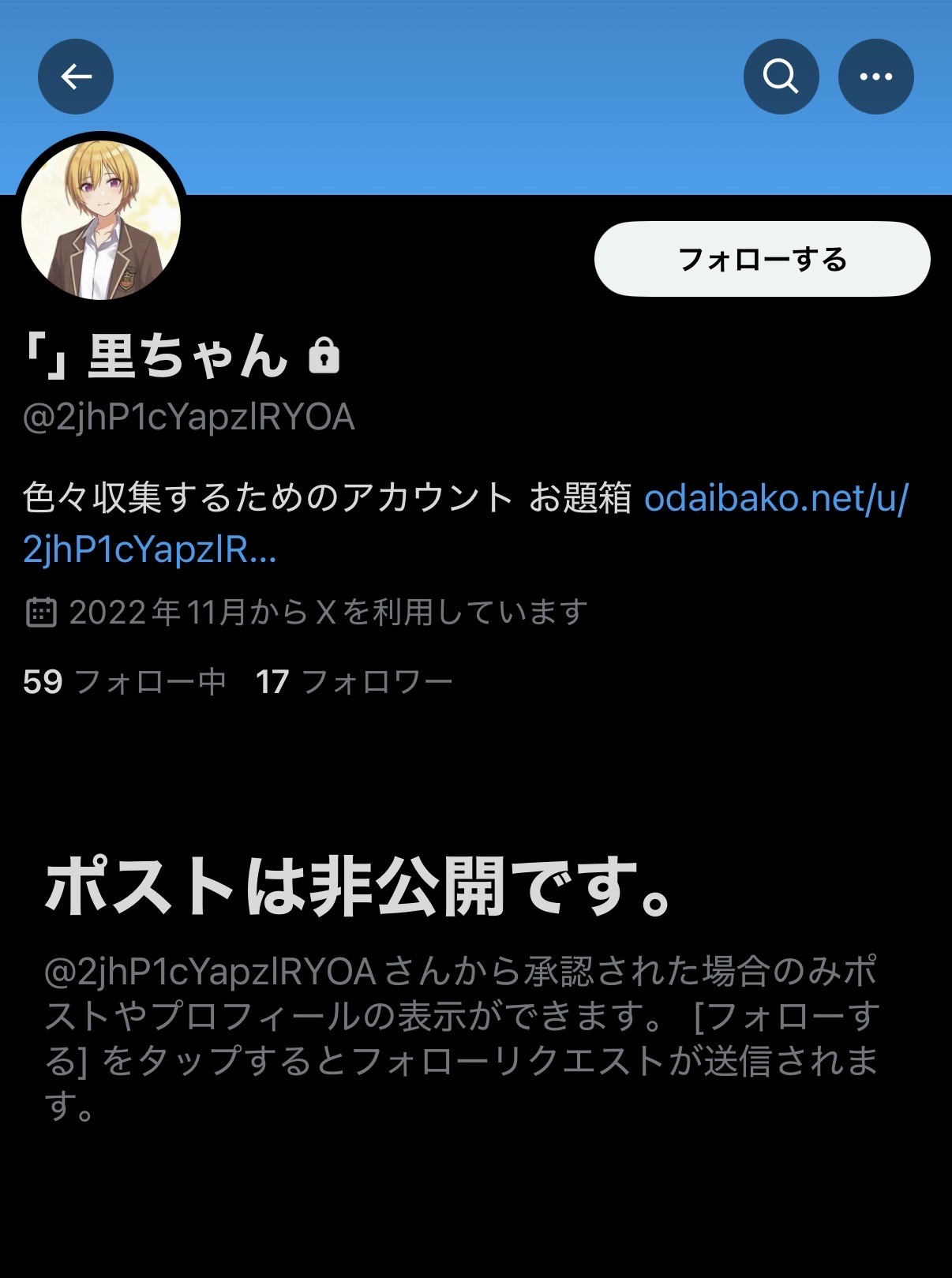View the profile avatar picture
Image resolution: width=952 pixels, height=1278 pixels.
pyautogui.click(x=101, y=220)
